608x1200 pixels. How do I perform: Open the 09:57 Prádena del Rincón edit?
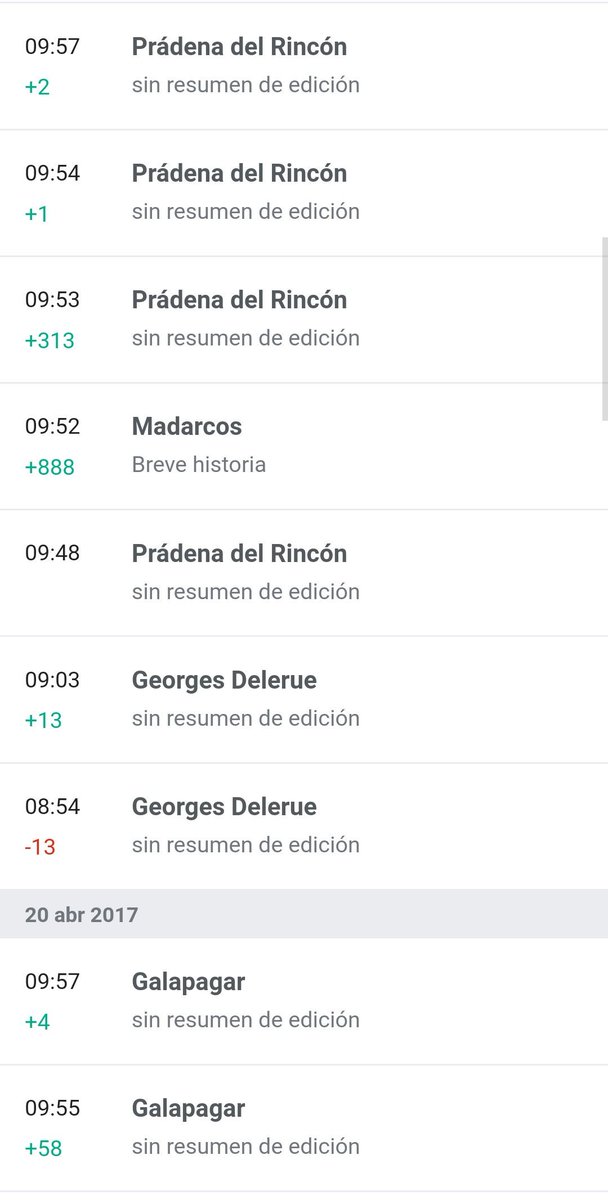[304, 66]
